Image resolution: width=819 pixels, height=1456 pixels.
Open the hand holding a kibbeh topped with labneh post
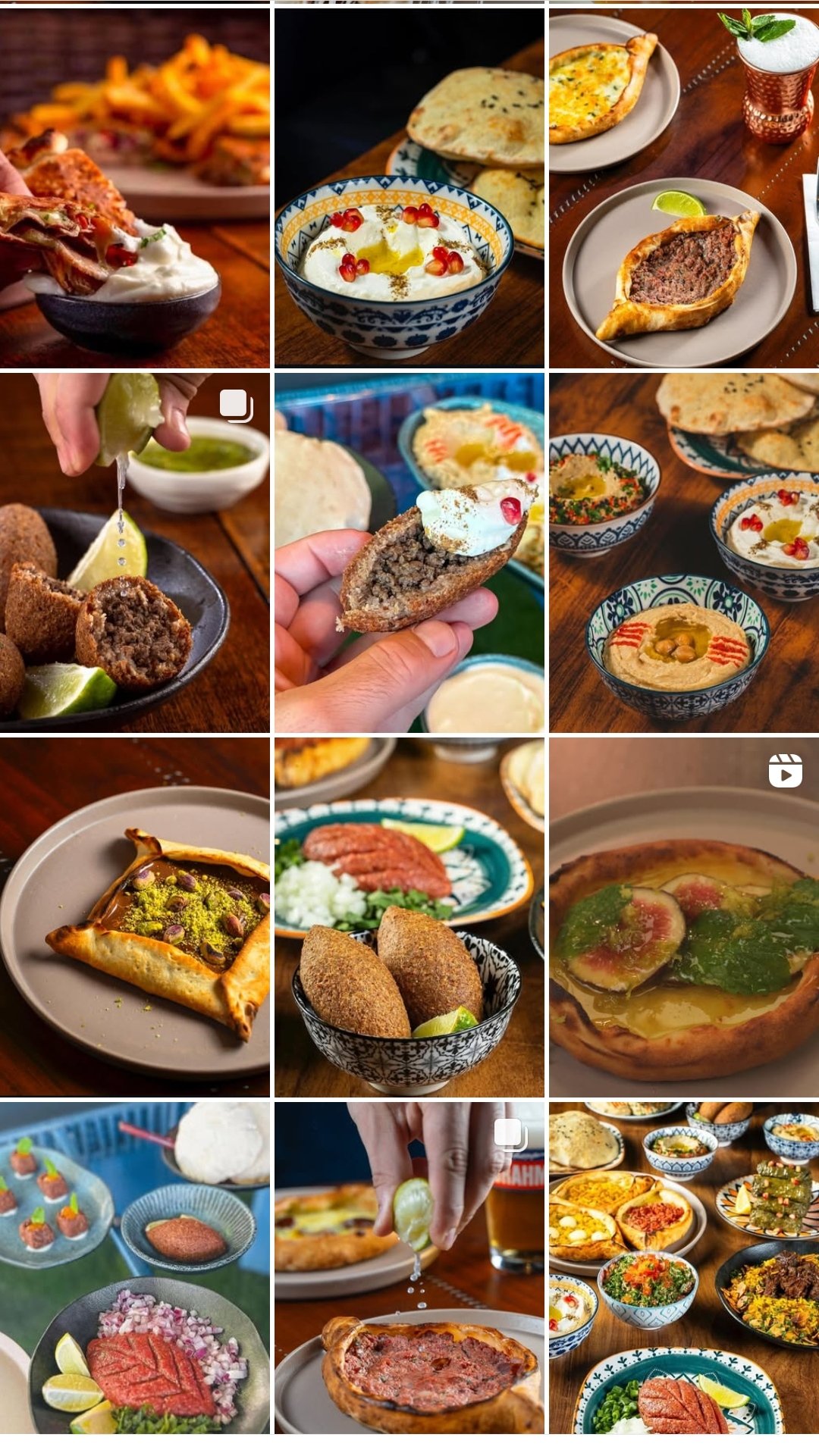coord(409,553)
